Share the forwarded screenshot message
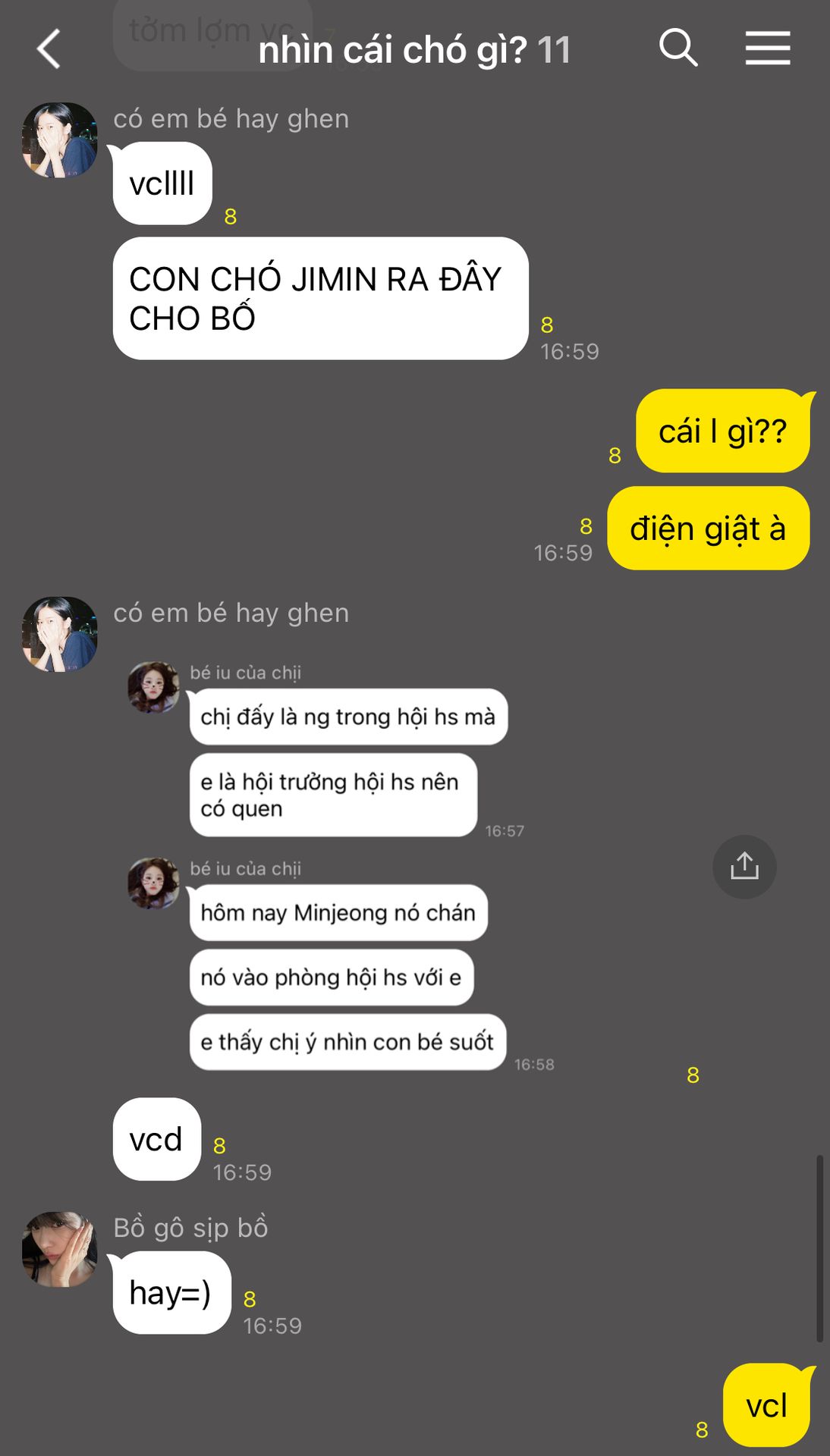The image size is (830, 1456). click(x=744, y=867)
